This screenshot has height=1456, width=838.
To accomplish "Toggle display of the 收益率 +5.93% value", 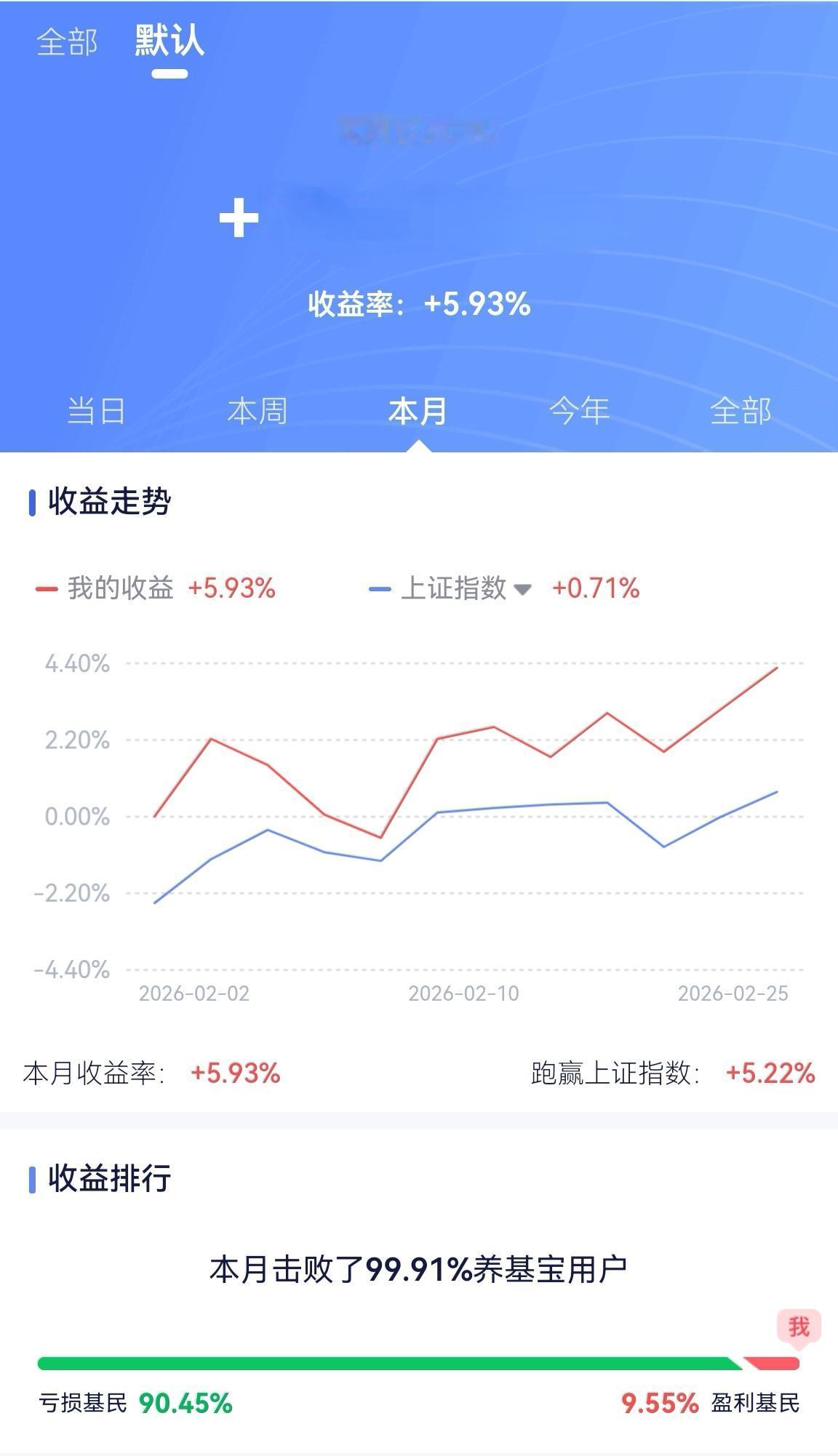I will [x=418, y=306].
